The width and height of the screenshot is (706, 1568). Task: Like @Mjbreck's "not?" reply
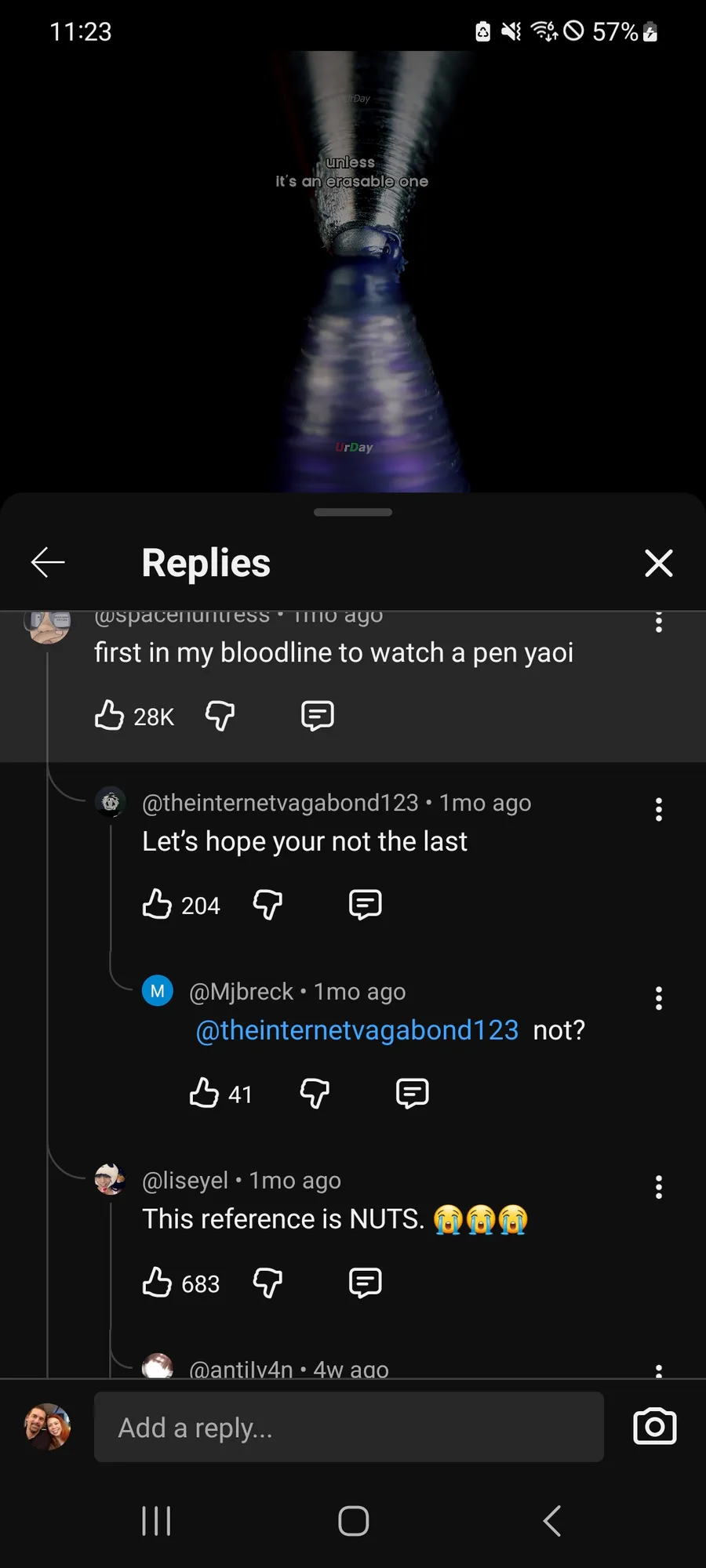pos(204,1093)
